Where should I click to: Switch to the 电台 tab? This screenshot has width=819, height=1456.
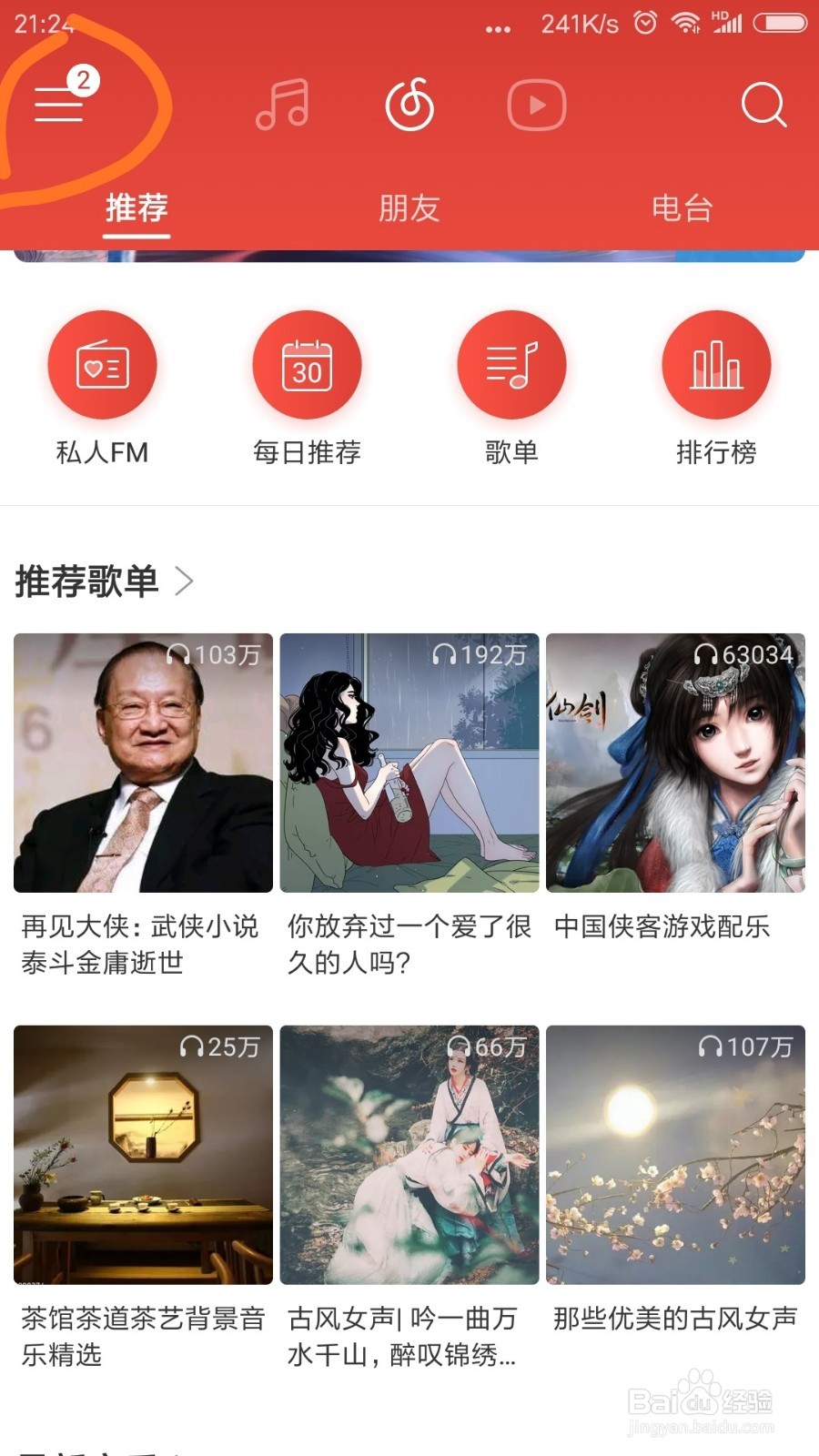(x=682, y=208)
